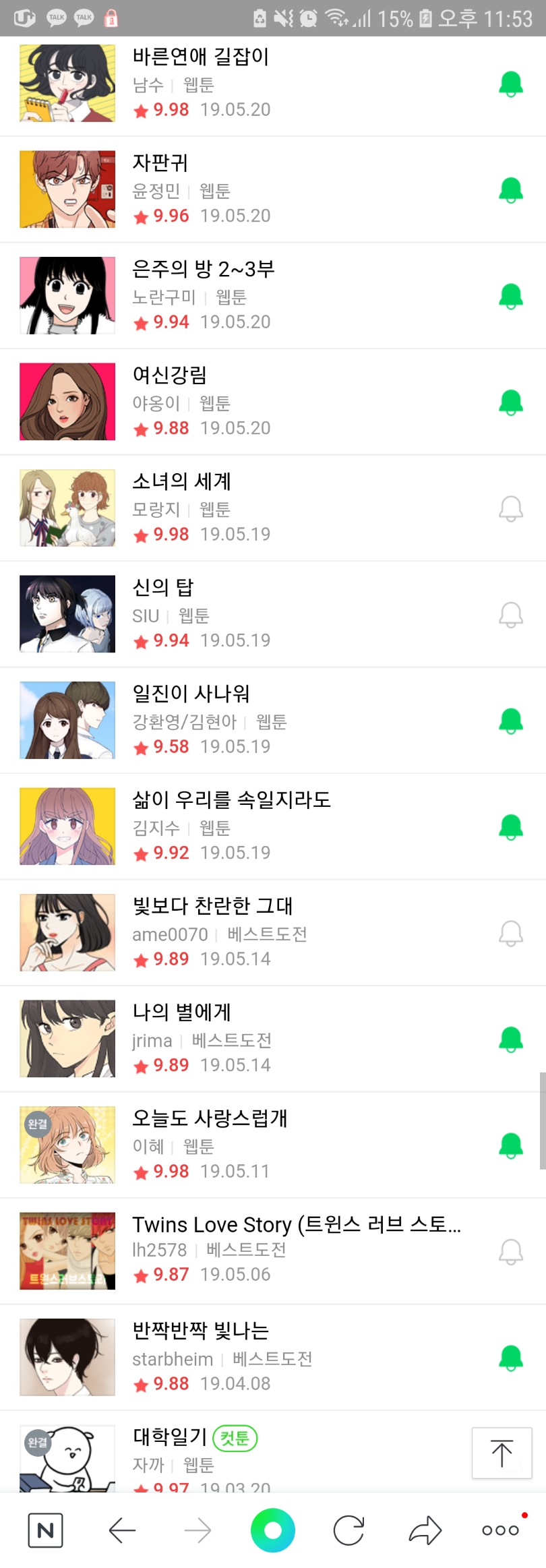
Task: Reload the page with the refresh icon
Action: (x=348, y=1531)
